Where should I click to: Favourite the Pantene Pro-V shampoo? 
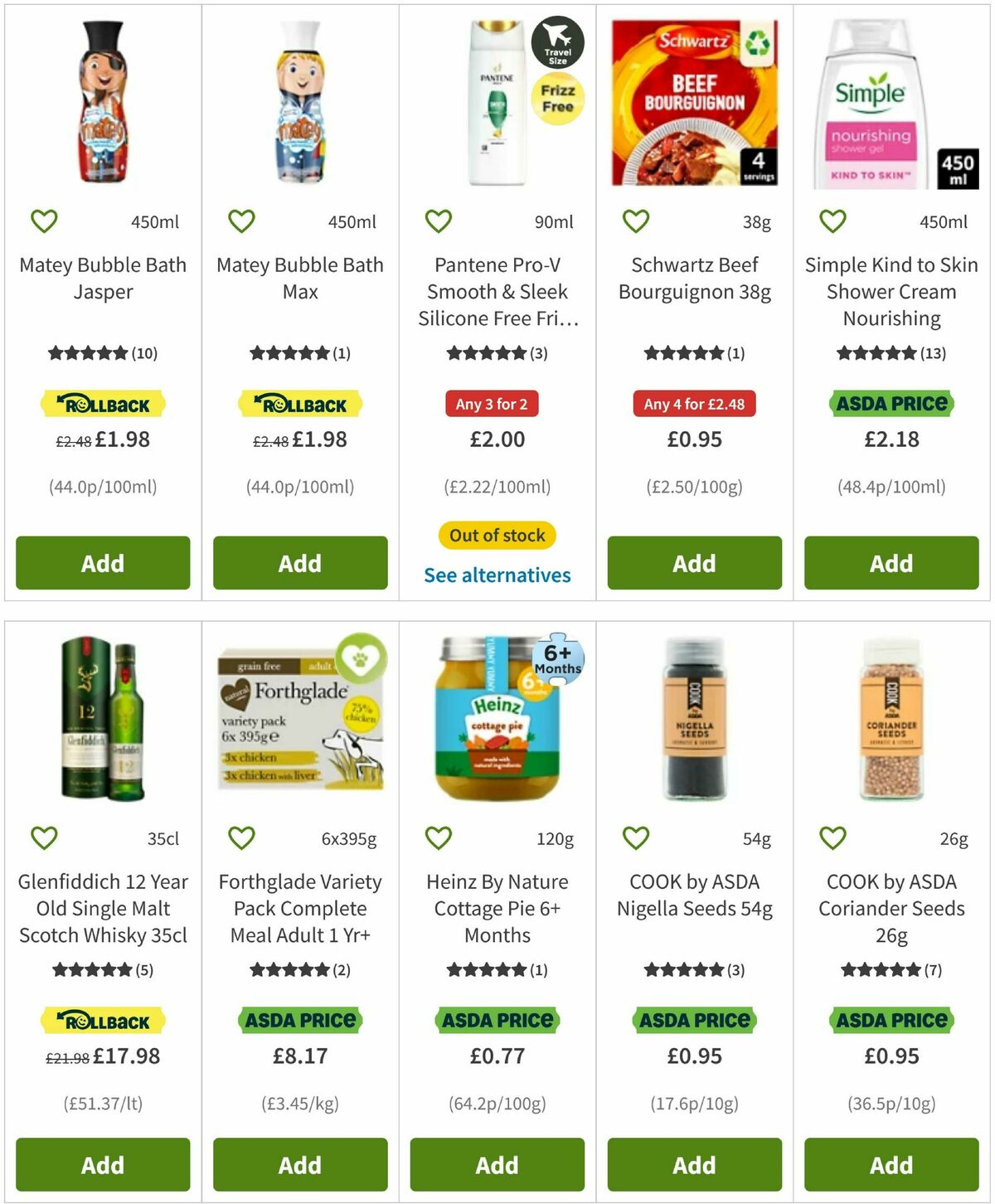click(439, 221)
